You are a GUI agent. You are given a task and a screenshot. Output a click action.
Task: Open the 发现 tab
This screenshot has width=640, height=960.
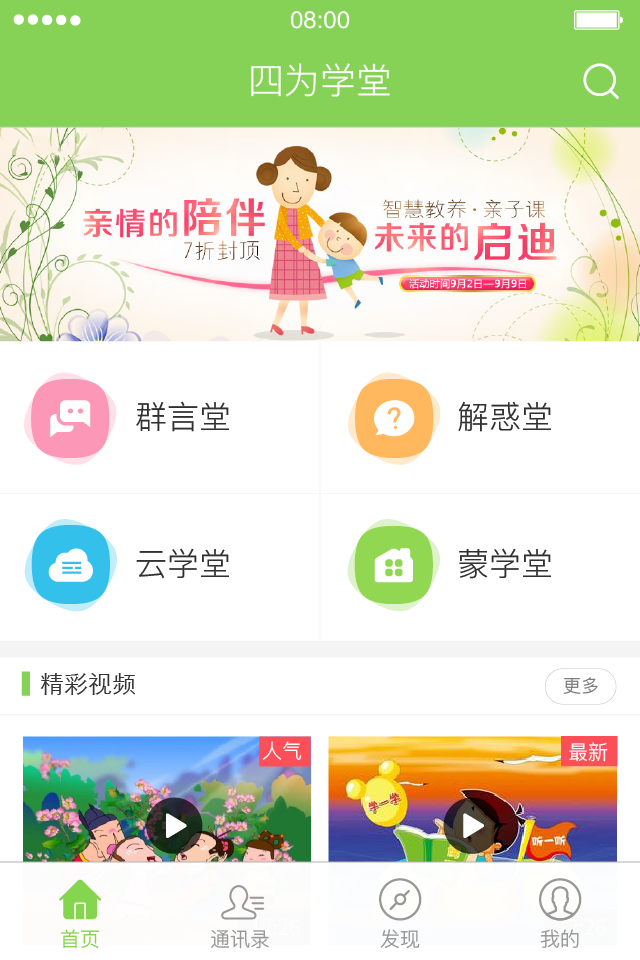click(400, 913)
